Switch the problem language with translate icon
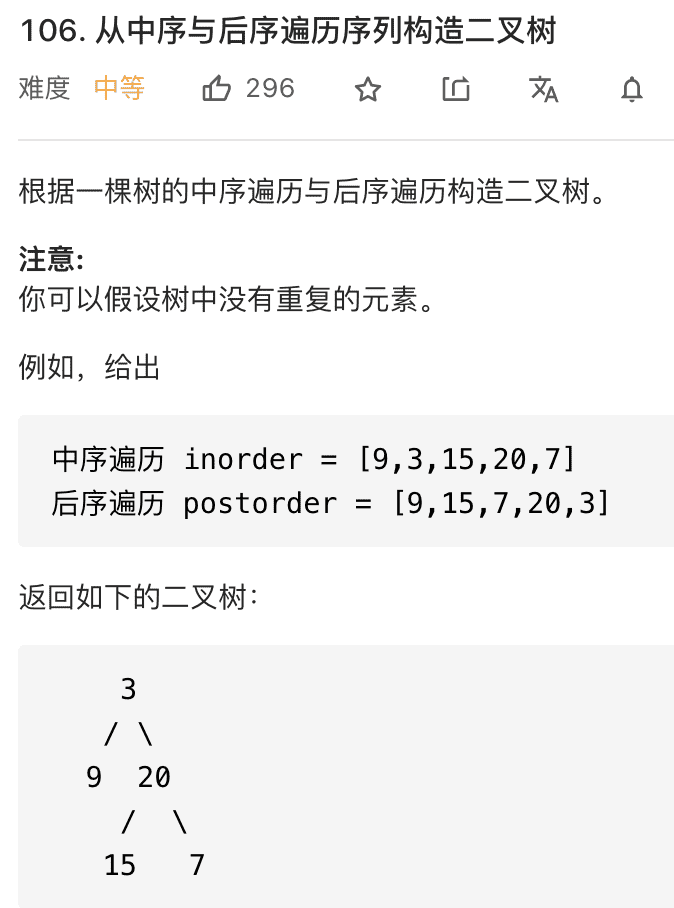The width and height of the screenshot is (674, 908). 543,90
